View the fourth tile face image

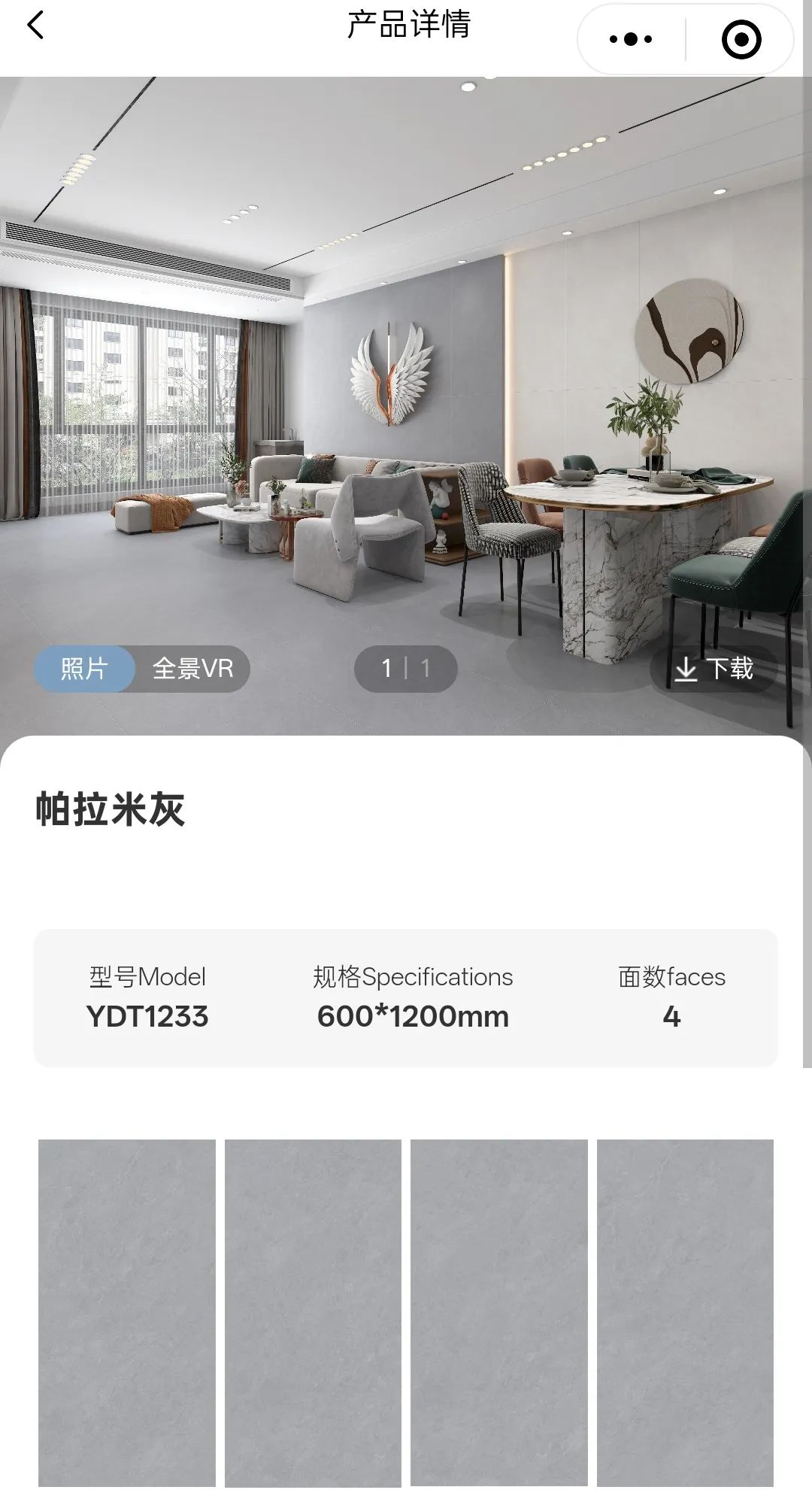coord(685,1312)
